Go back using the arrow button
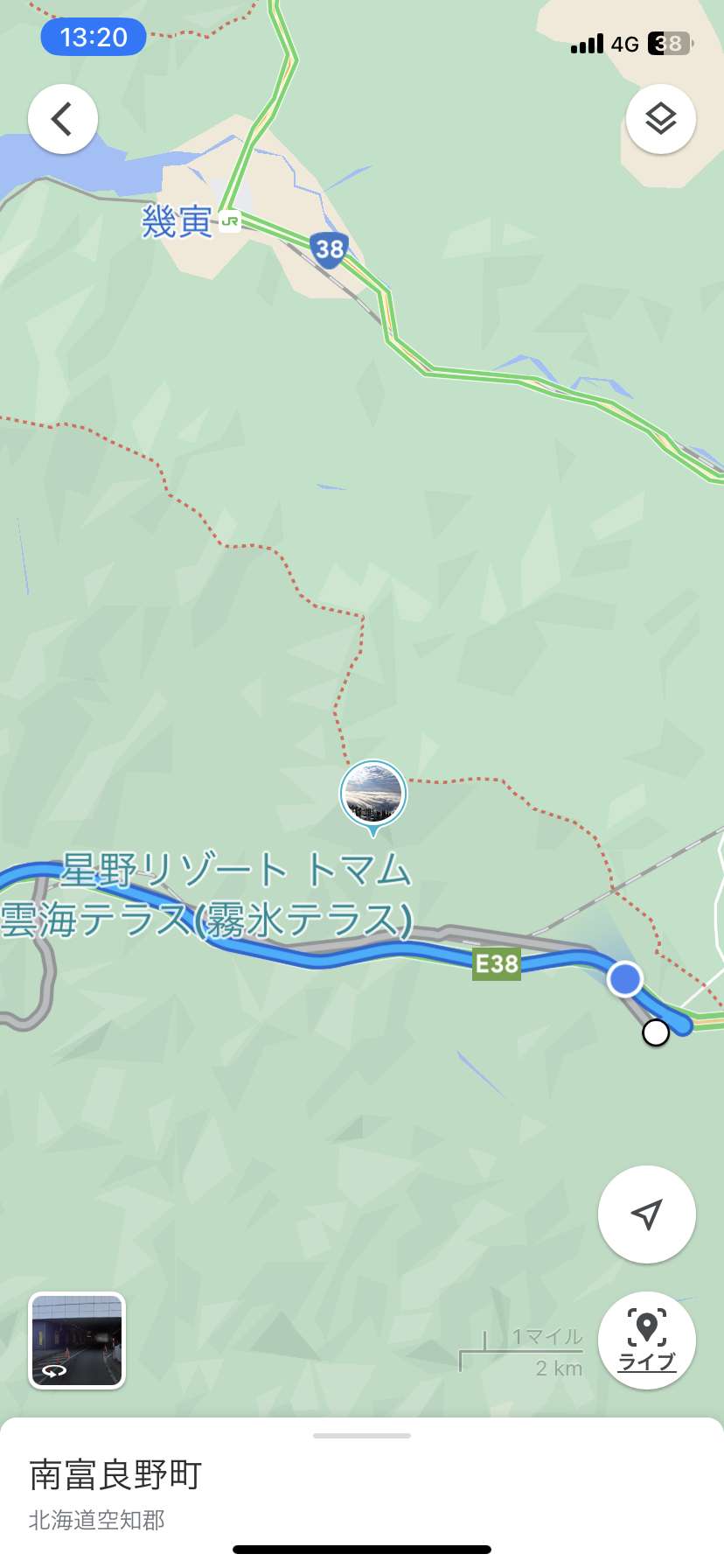Image resolution: width=724 pixels, height=1568 pixels. click(x=62, y=119)
